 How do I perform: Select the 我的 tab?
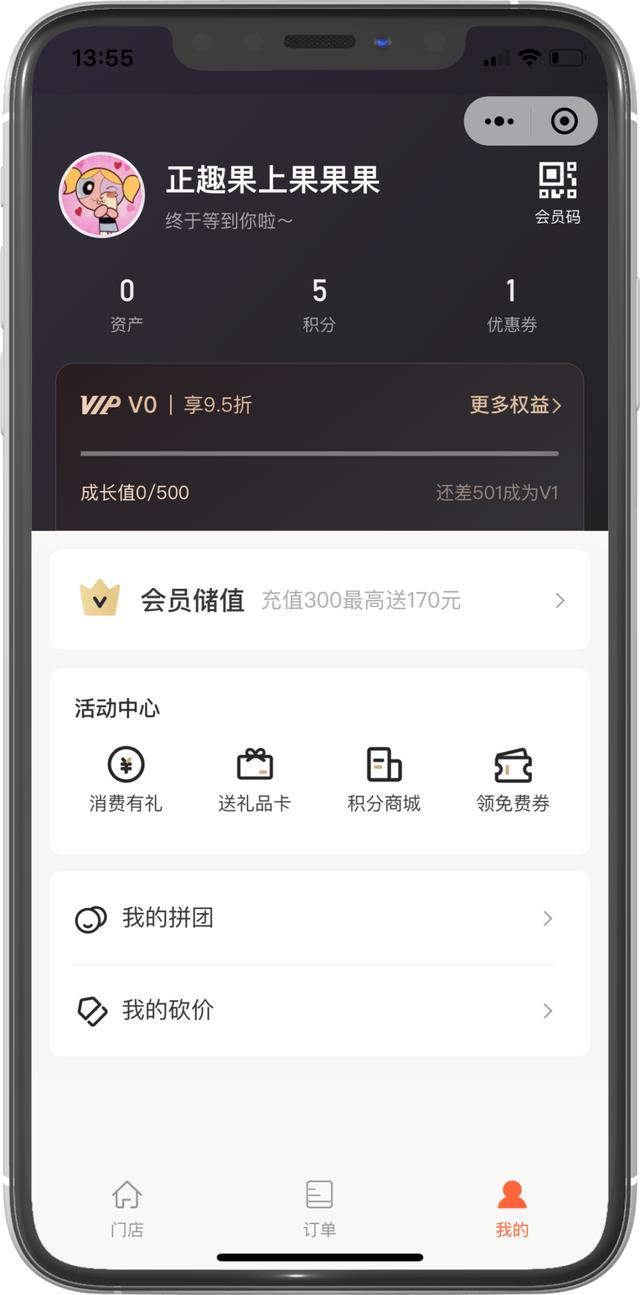(511, 1208)
